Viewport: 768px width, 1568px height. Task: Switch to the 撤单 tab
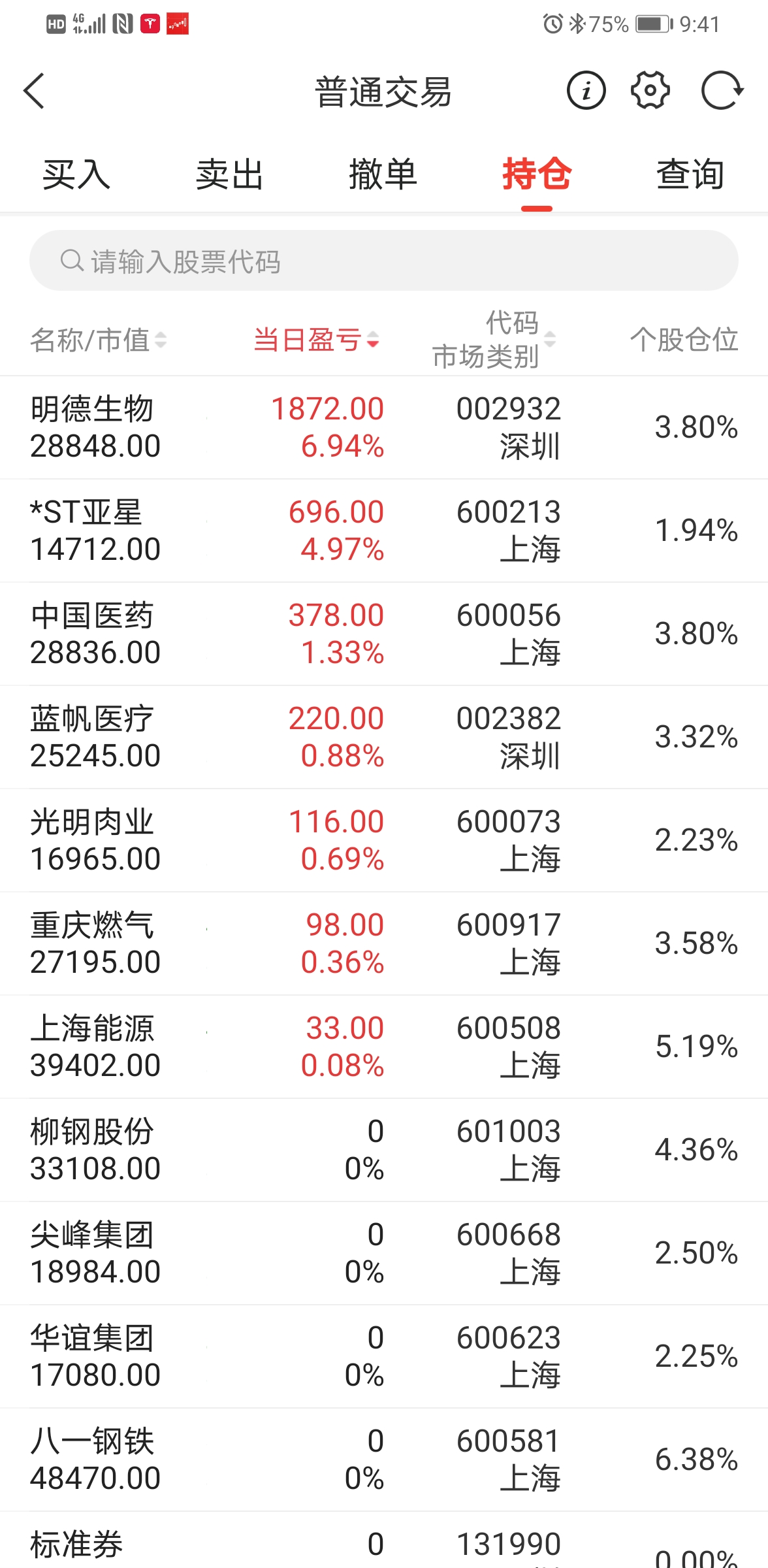coord(383,174)
